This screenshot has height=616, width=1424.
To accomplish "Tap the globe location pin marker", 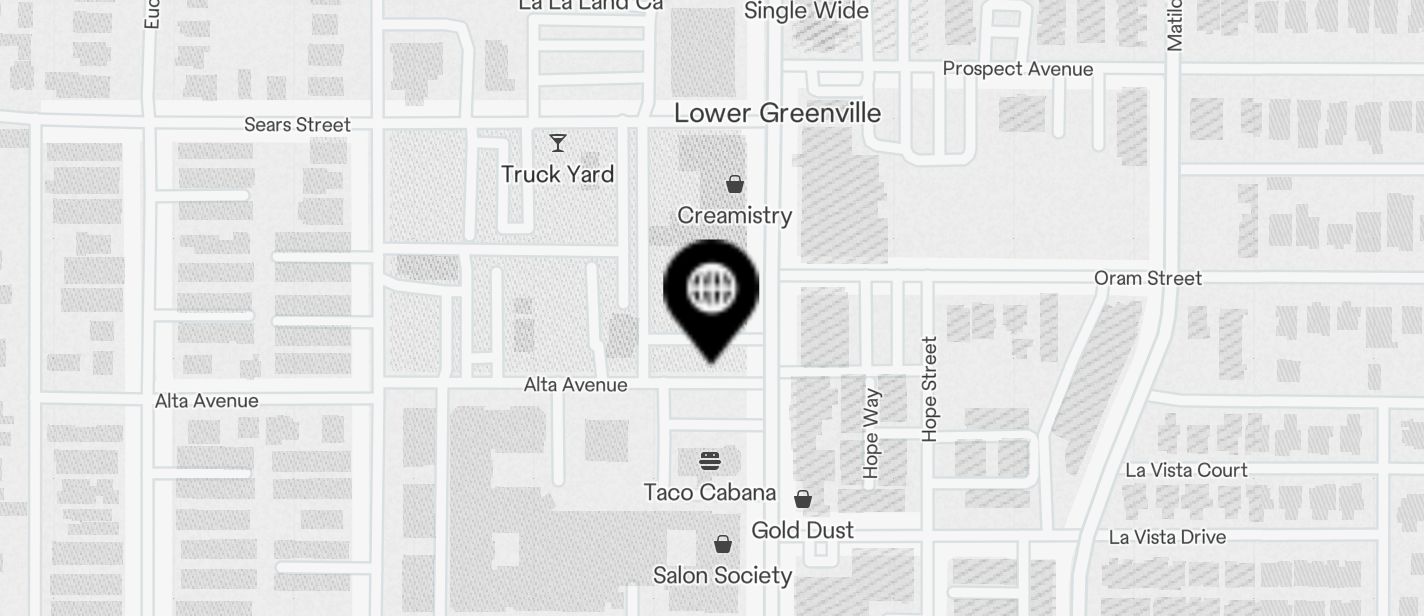I will (x=711, y=291).
